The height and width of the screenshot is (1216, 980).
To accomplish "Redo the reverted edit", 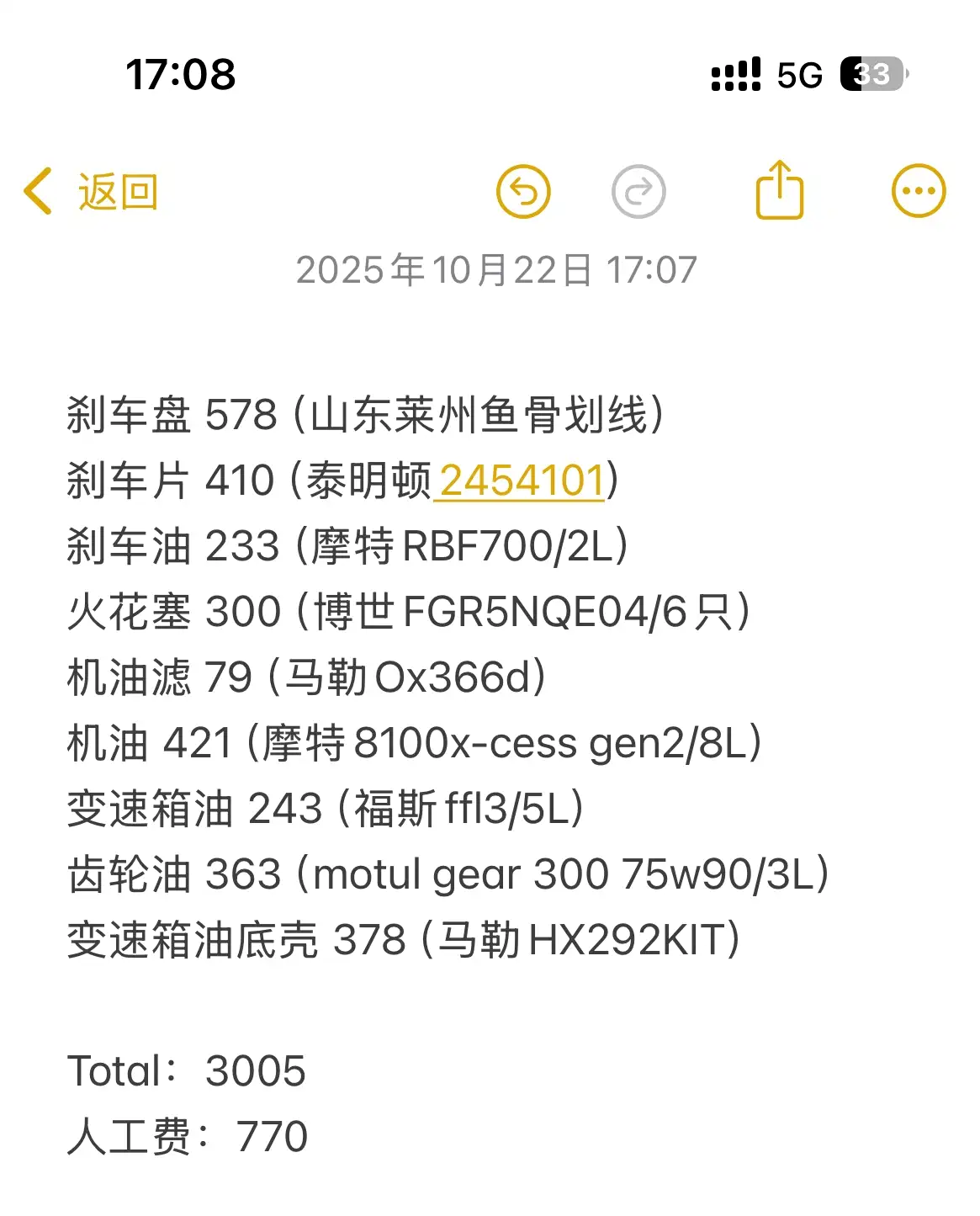I will coord(638,192).
